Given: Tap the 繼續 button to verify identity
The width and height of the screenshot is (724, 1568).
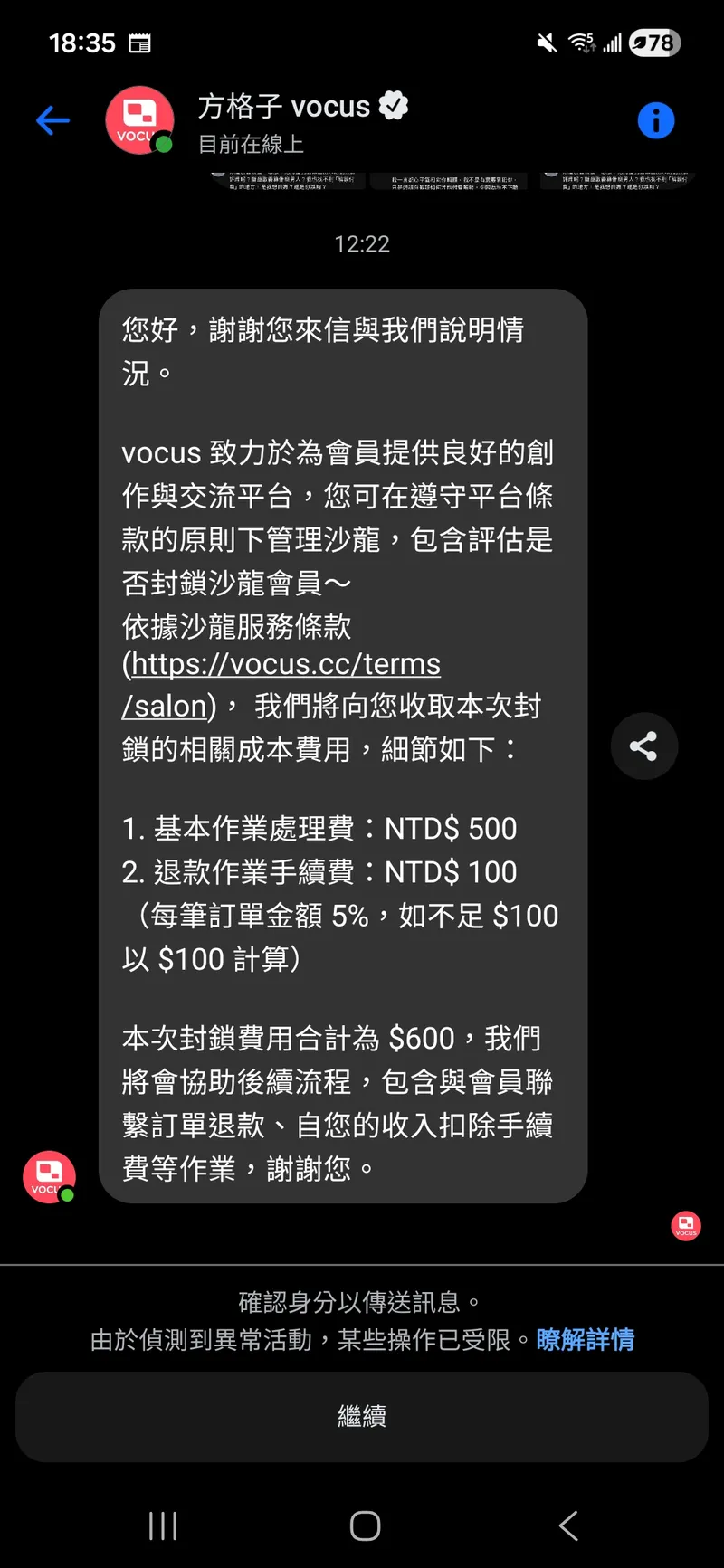Looking at the screenshot, I should click(362, 1416).
